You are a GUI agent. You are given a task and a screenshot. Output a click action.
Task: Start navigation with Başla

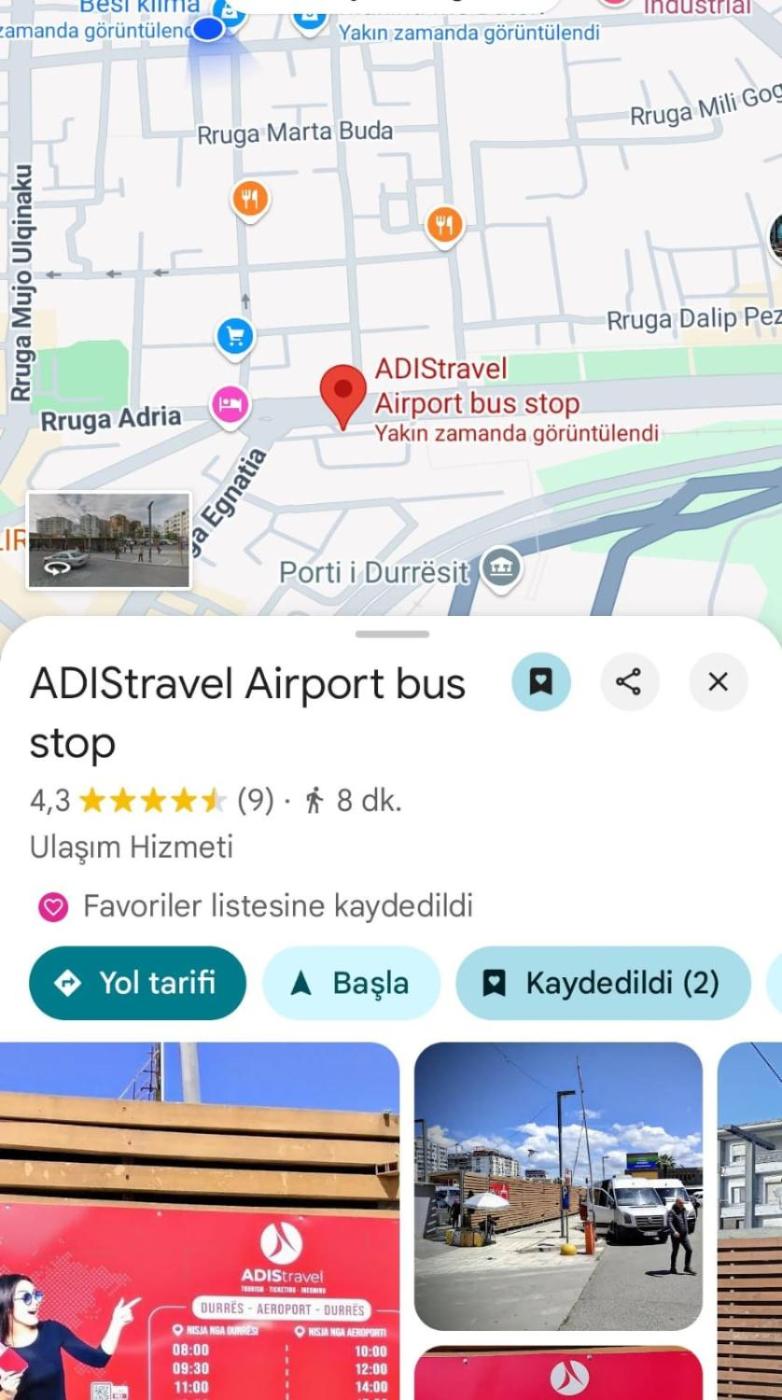click(351, 983)
